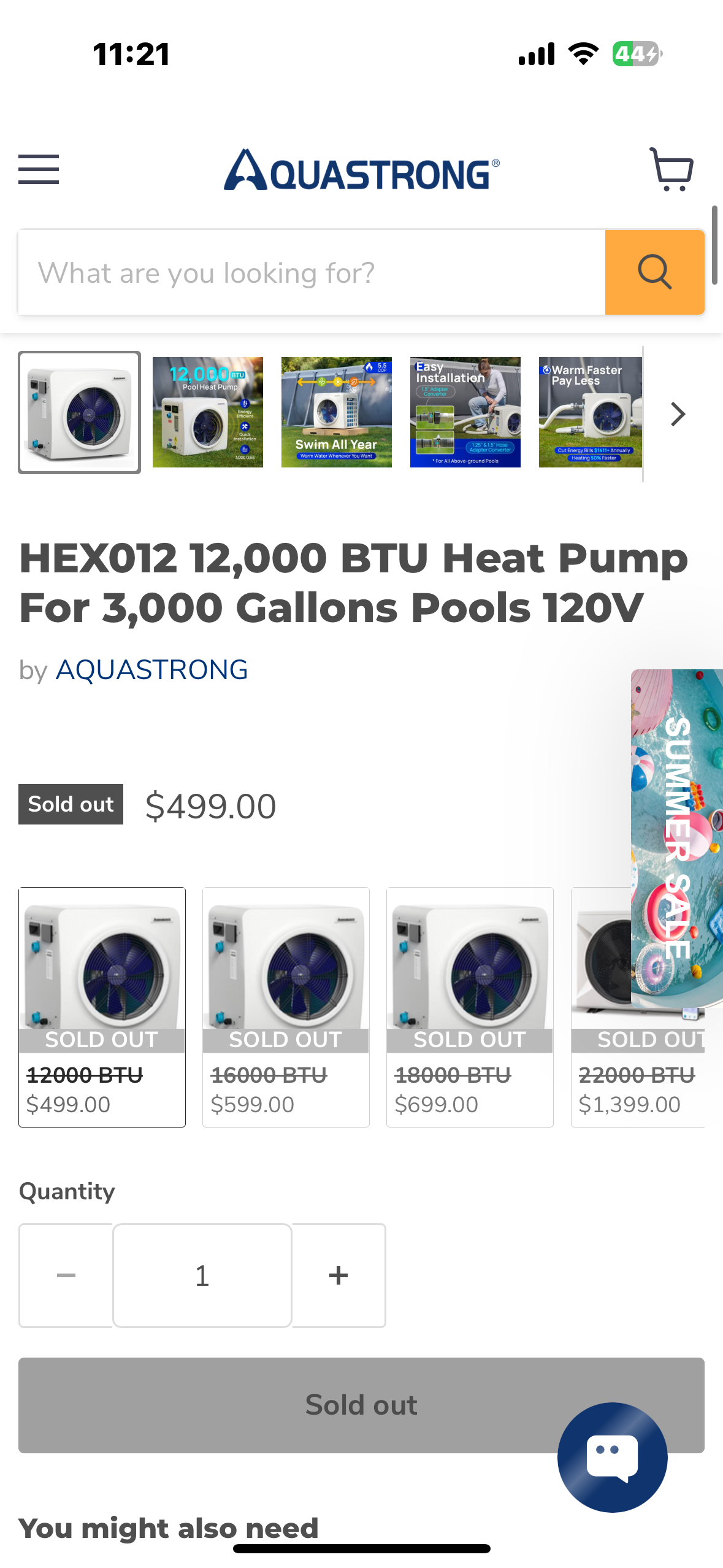Decrease quantity with the minus button
The height and width of the screenshot is (1568, 723).
(66, 1275)
